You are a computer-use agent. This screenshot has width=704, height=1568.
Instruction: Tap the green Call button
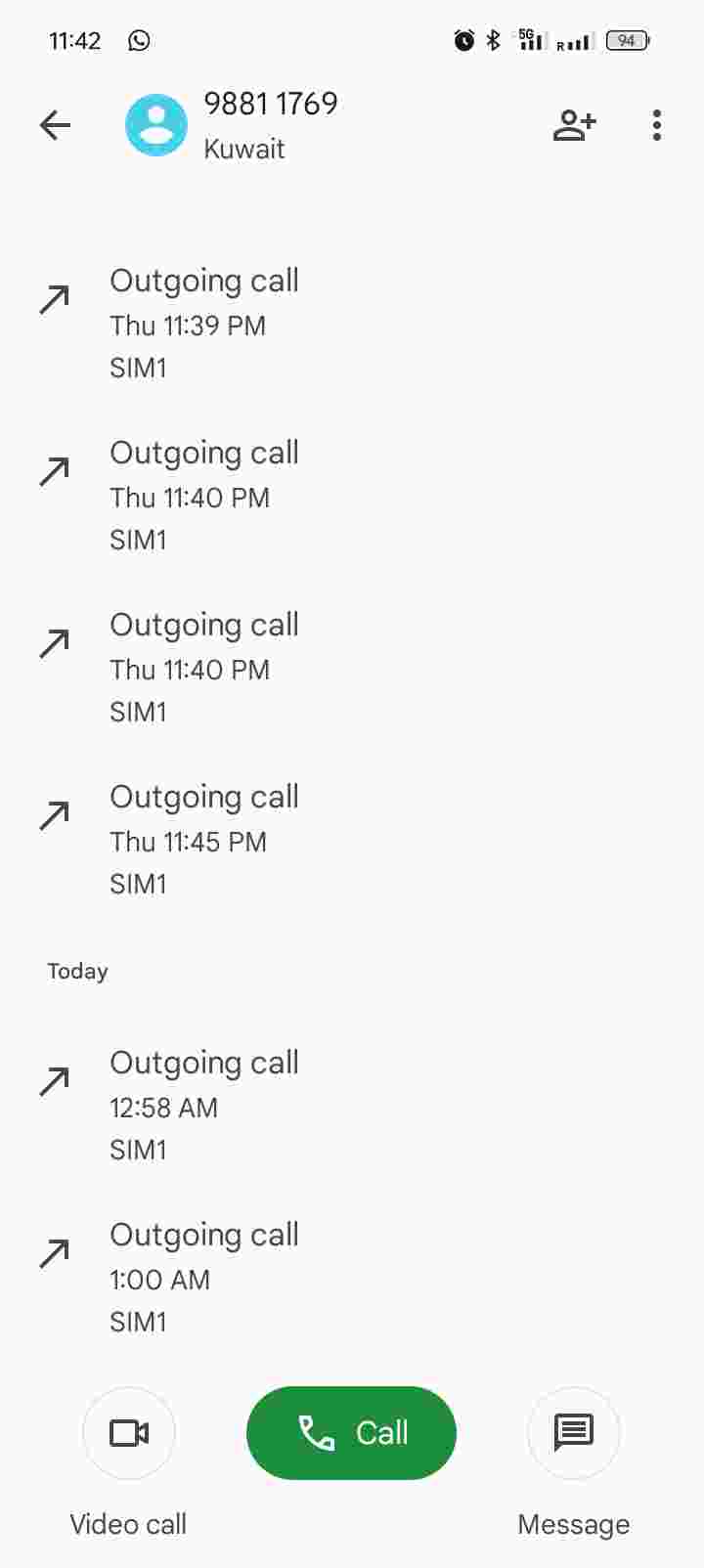[351, 1433]
